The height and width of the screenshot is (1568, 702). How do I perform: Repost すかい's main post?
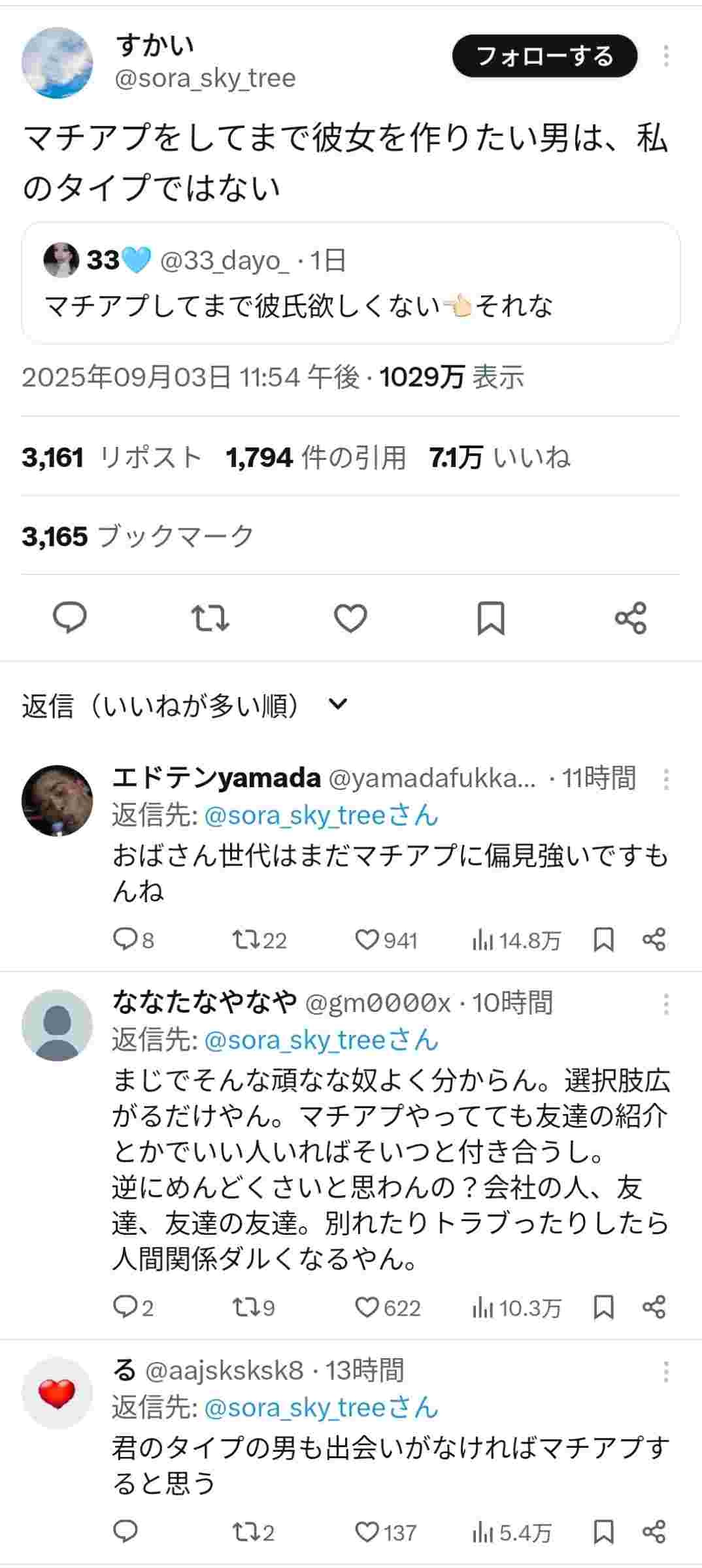[x=210, y=617]
